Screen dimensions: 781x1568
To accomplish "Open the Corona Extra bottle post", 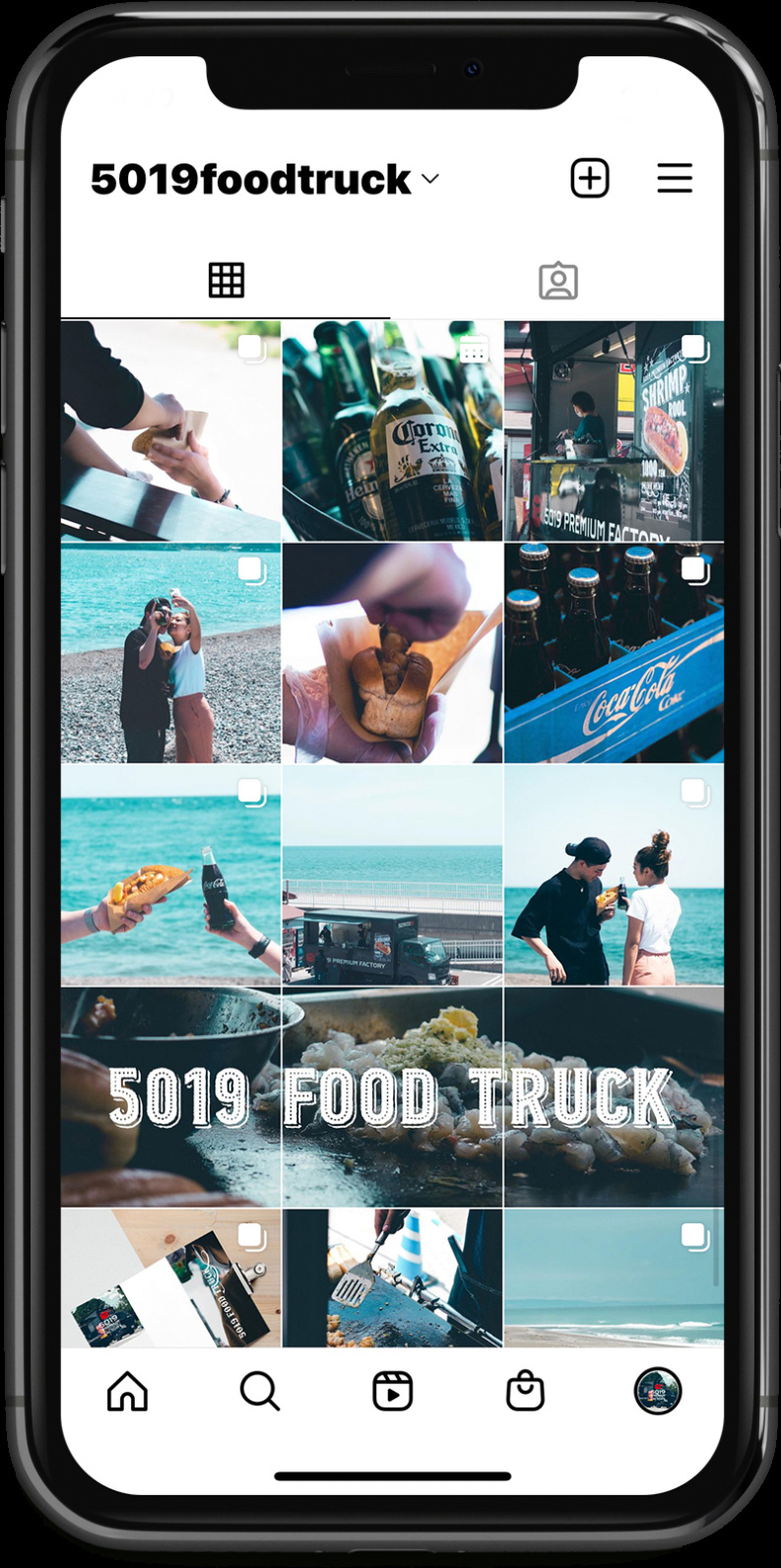I will [x=392, y=431].
